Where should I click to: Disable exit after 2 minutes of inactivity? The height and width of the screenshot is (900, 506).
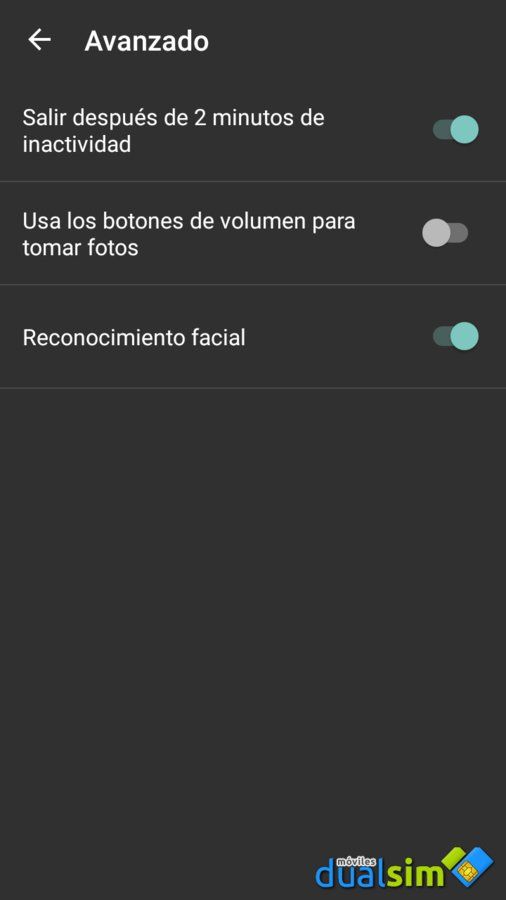click(456, 130)
